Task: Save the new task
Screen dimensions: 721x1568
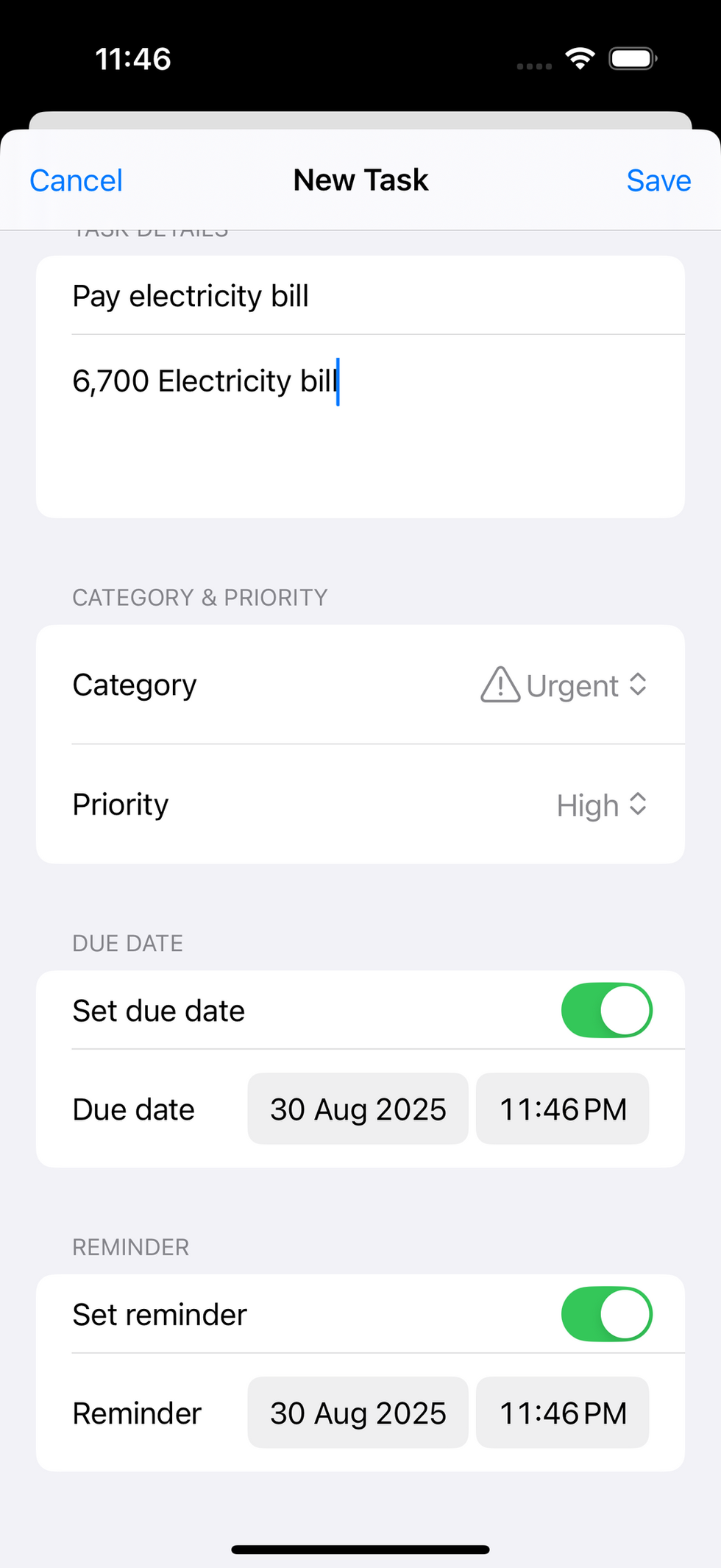Action: (x=658, y=180)
